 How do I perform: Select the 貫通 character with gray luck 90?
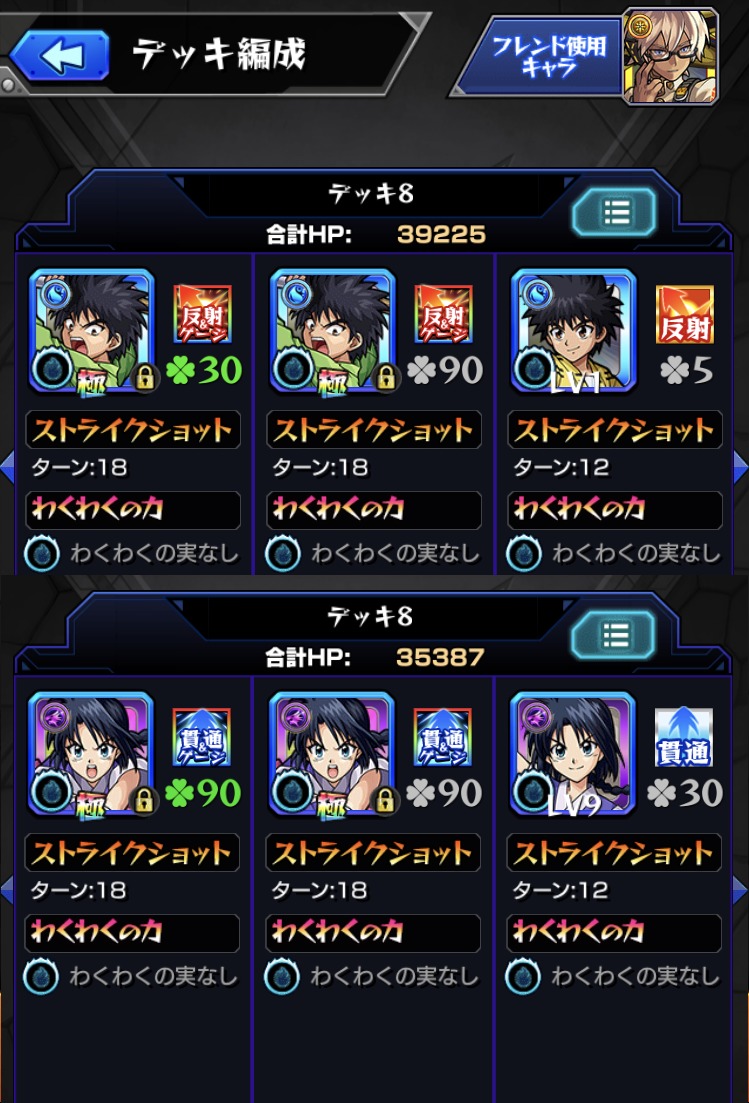pos(332,753)
